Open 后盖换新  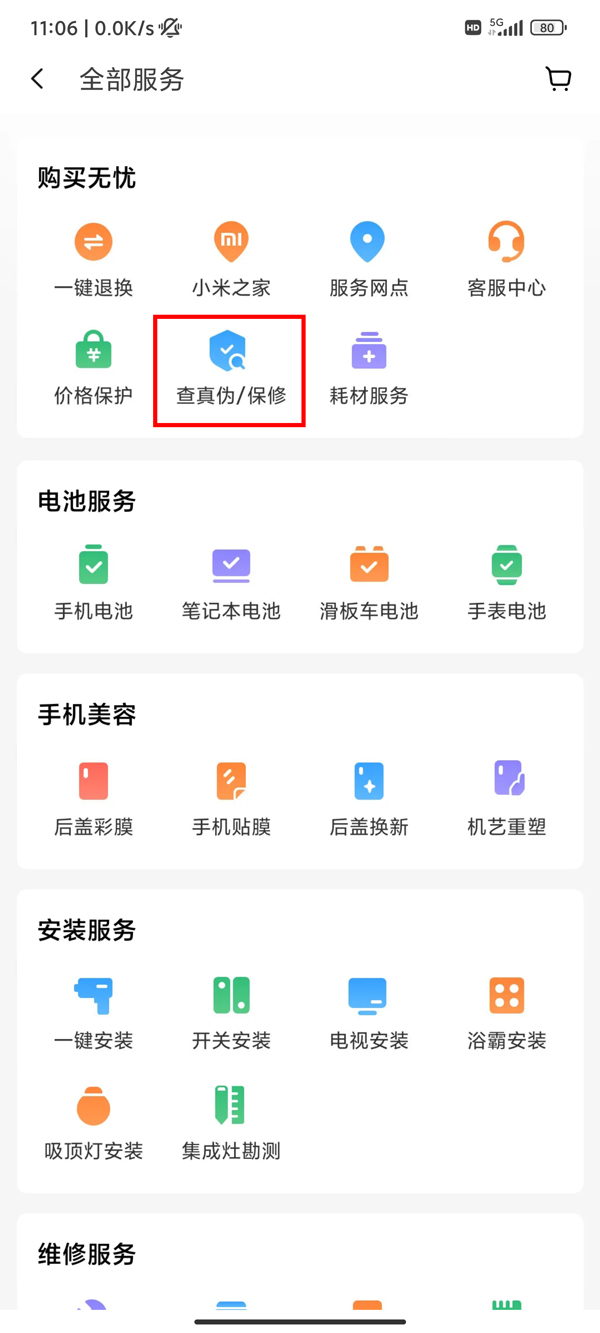[368, 799]
